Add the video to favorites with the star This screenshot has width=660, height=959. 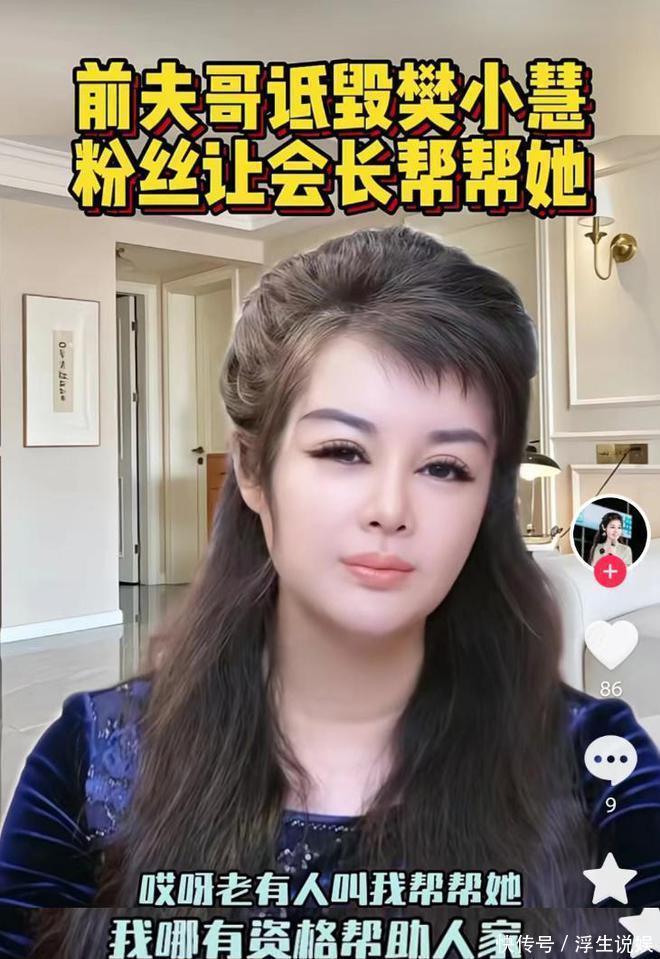point(610,878)
